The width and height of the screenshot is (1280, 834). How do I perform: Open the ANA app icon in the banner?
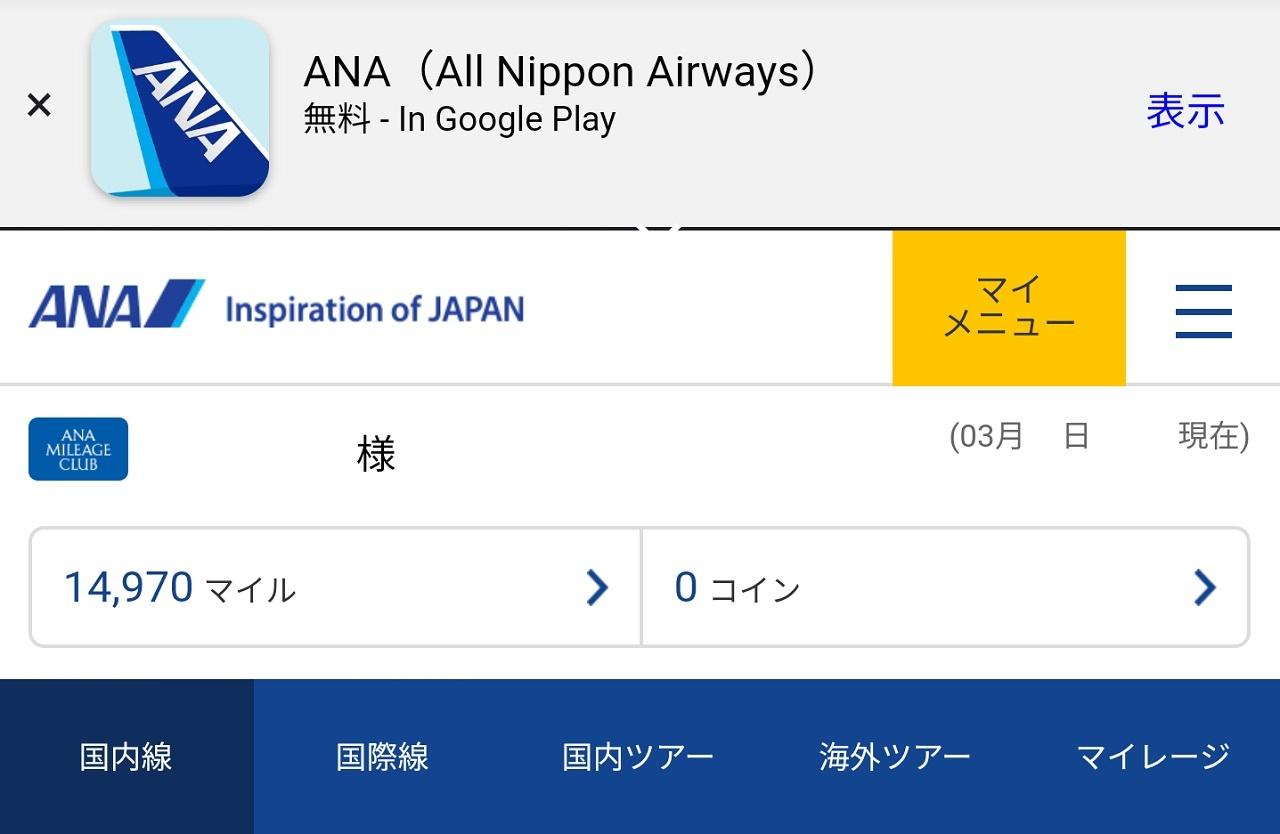180,108
